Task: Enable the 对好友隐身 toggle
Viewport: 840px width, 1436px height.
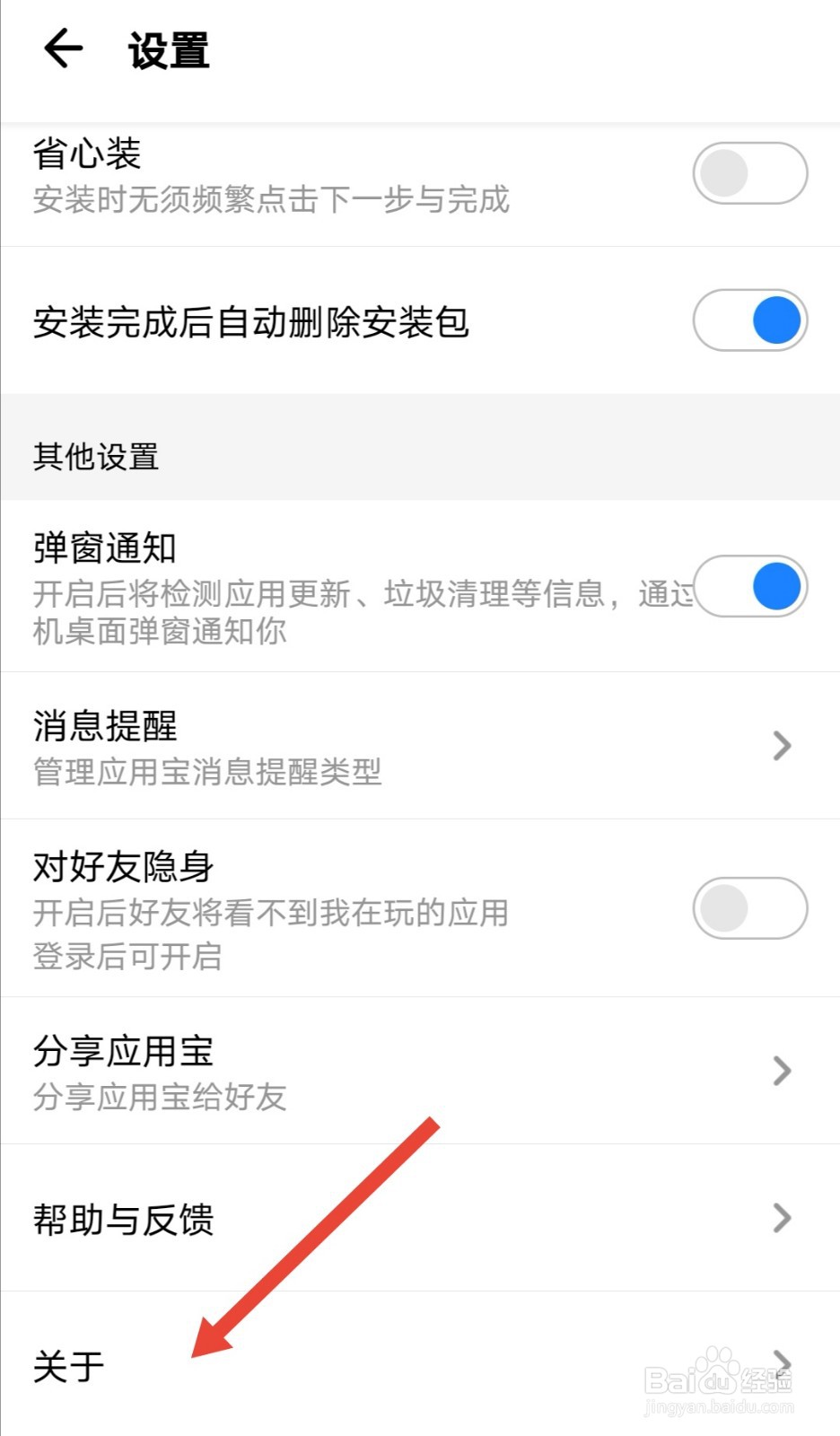Action: click(750, 908)
